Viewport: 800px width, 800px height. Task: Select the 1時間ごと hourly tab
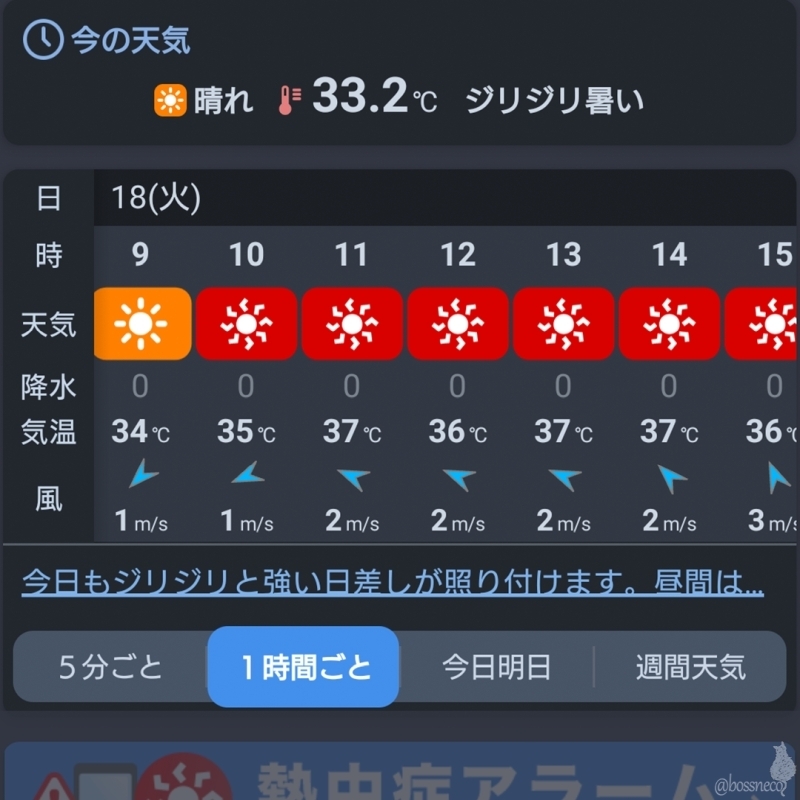point(304,667)
